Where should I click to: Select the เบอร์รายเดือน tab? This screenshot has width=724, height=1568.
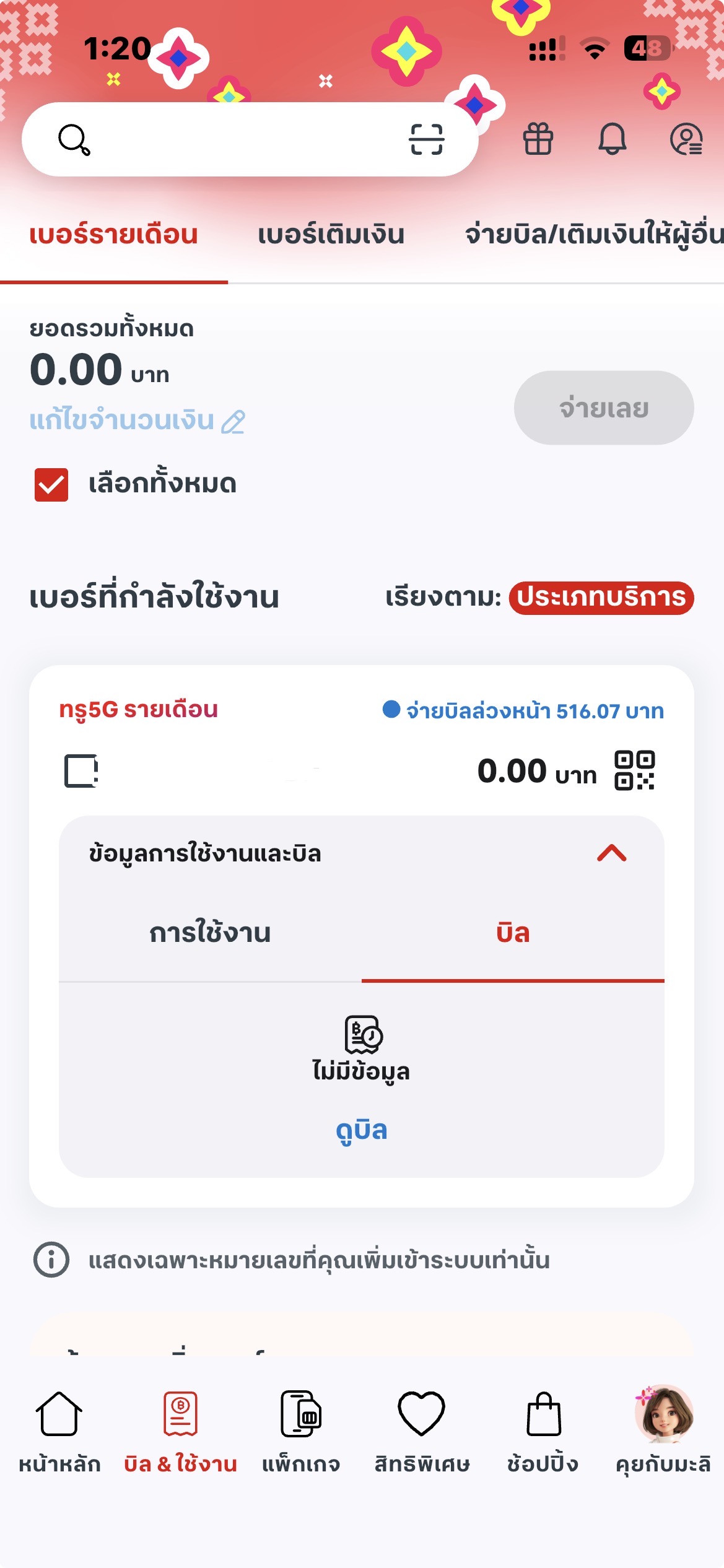[x=113, y=235]
